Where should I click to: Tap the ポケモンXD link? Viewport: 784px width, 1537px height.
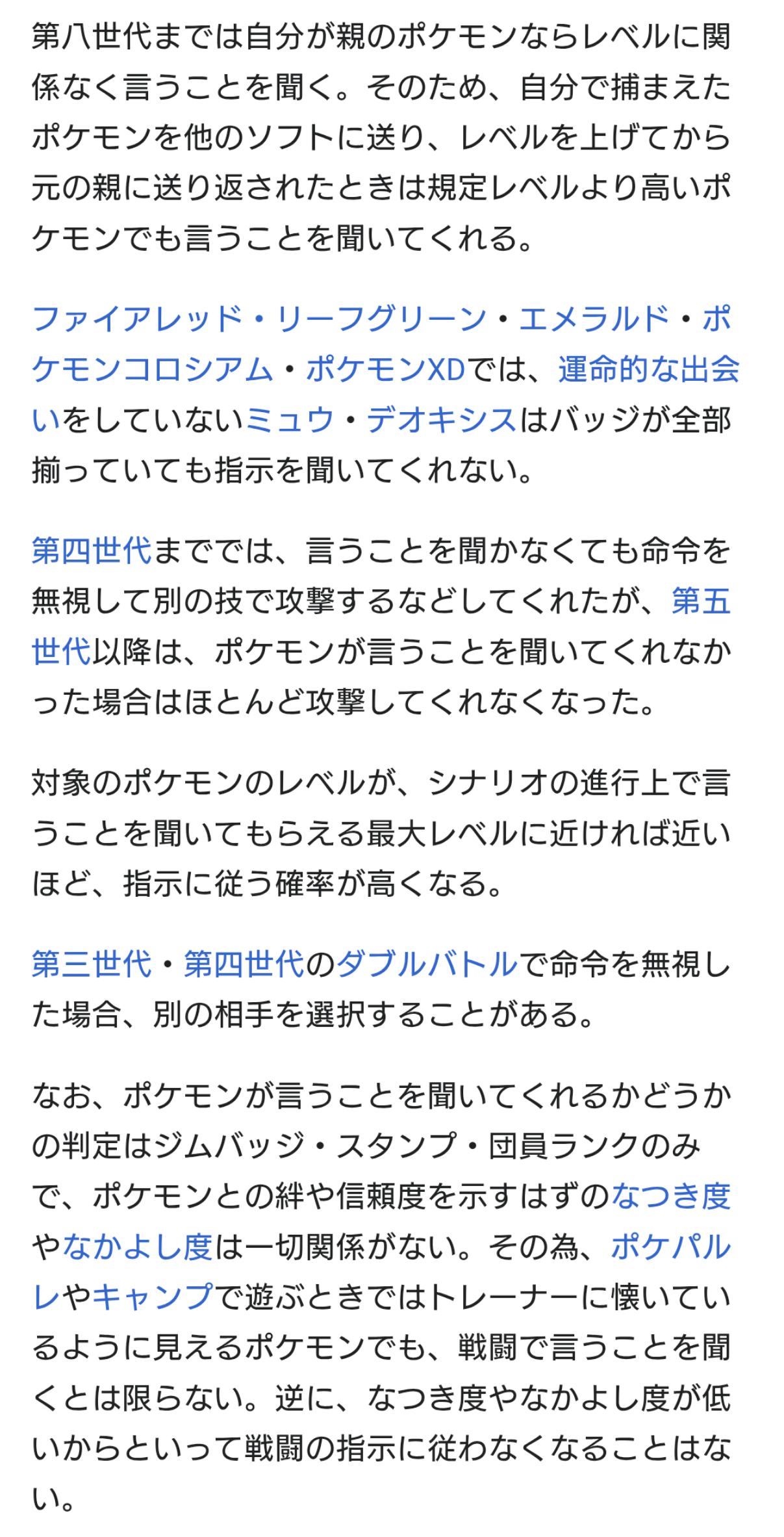click(x=385, y=370)
